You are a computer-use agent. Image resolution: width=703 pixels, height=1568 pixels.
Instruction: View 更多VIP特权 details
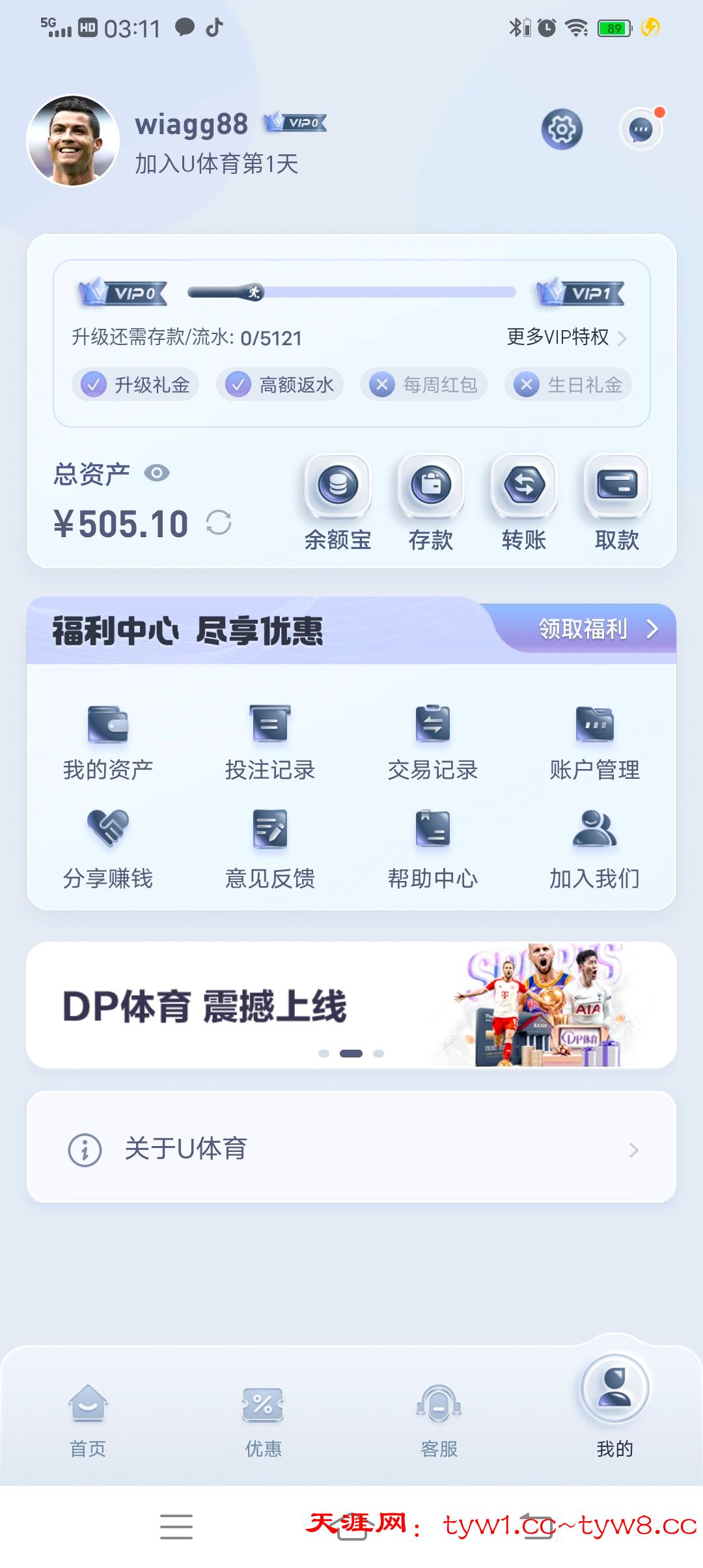tap(566, 337)
